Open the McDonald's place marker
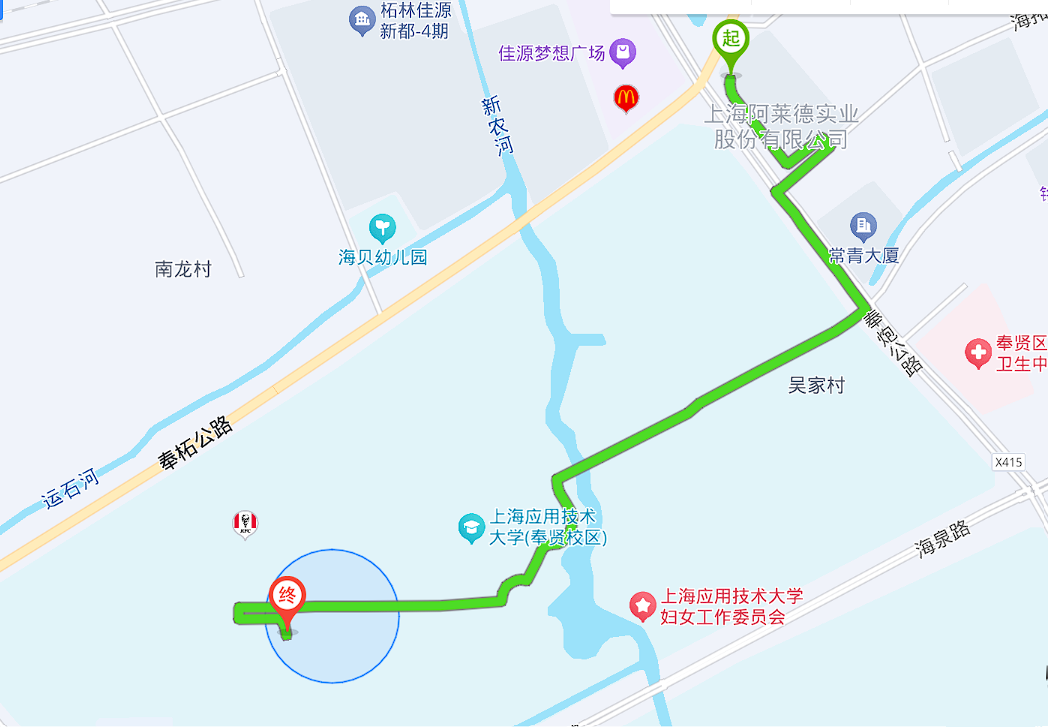The image size is (1048, 727). (x=626, y=97)
